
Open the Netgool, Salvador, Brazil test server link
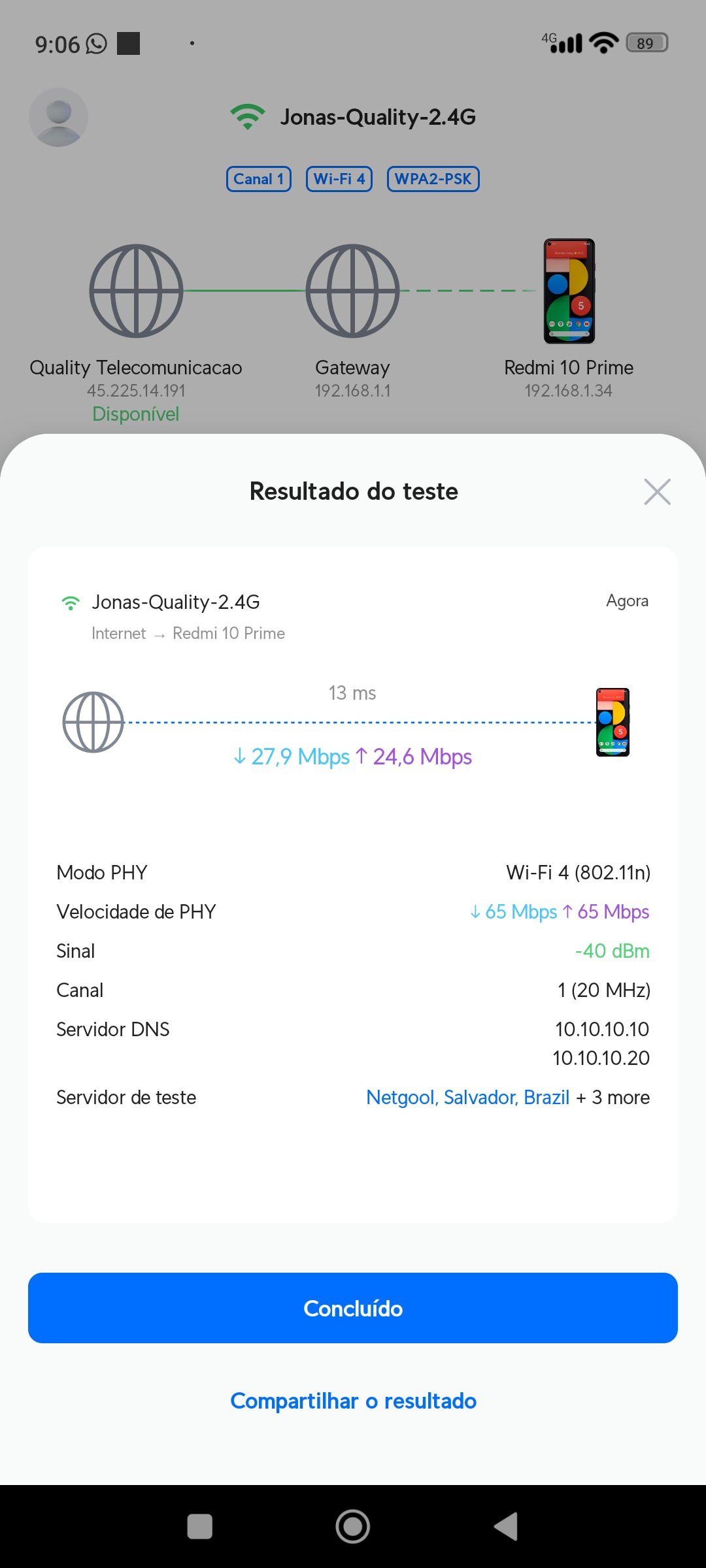point(467,1097)
